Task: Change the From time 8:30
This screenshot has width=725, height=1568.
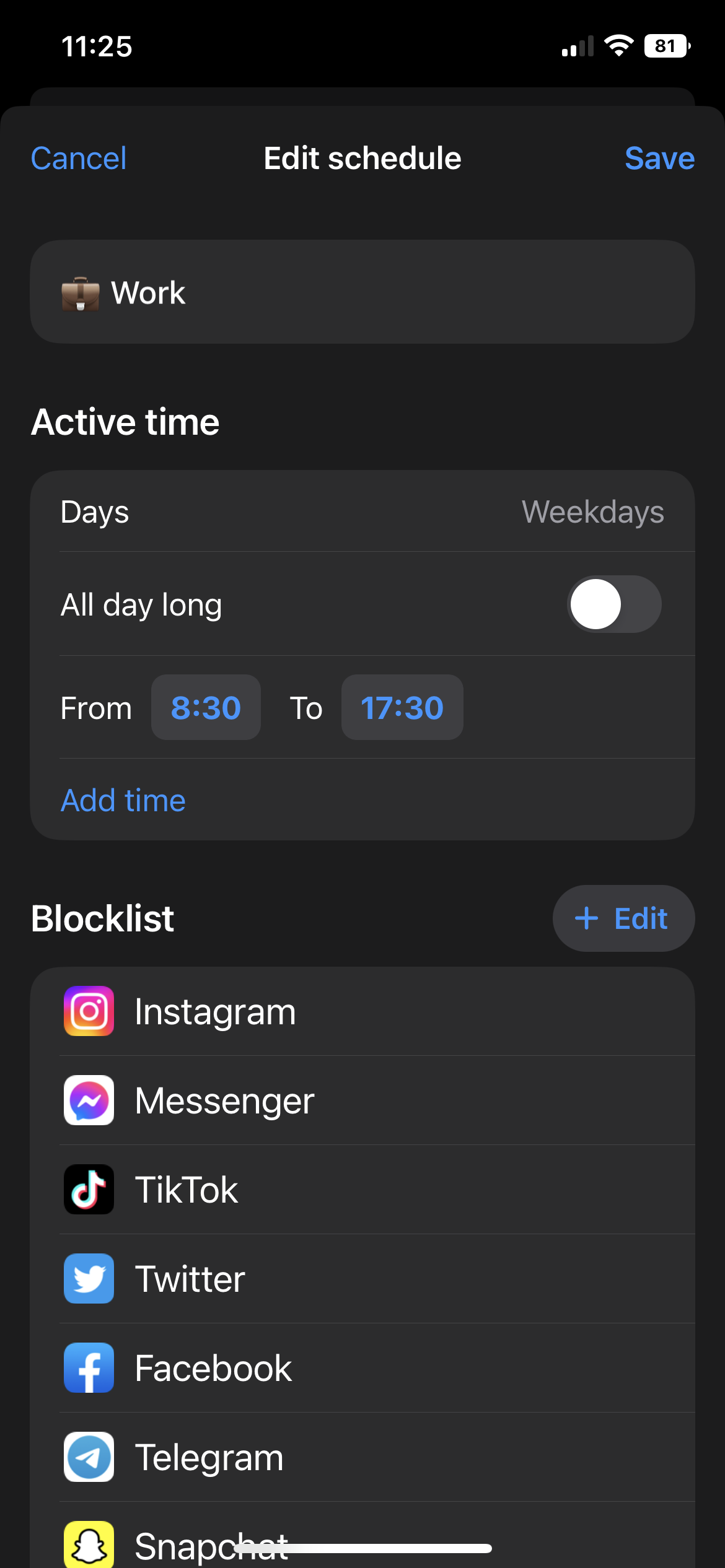Action: [206, 708]
